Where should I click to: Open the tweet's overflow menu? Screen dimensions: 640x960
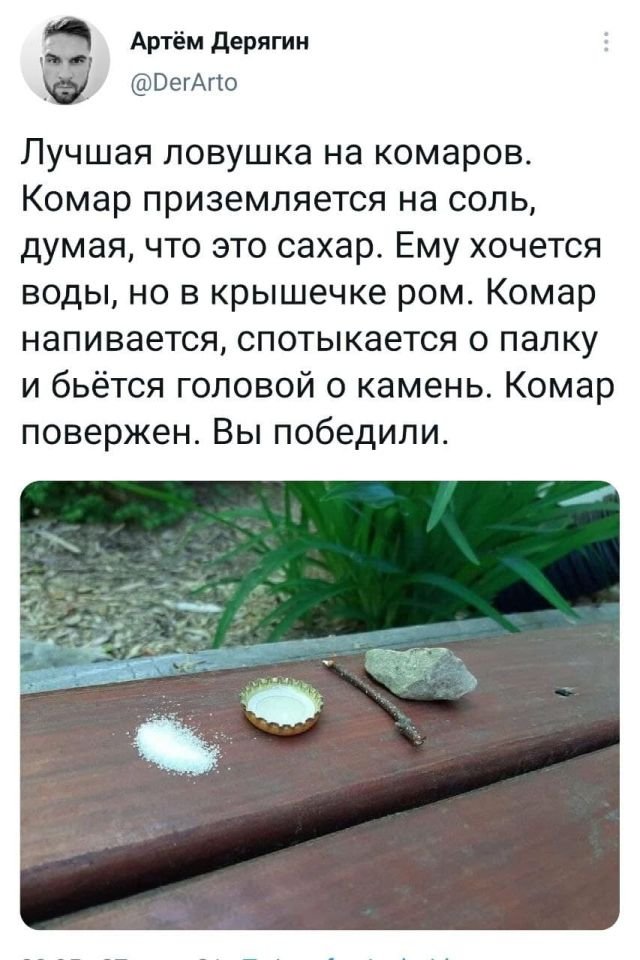pyautogui.click(x=606, y=42)
